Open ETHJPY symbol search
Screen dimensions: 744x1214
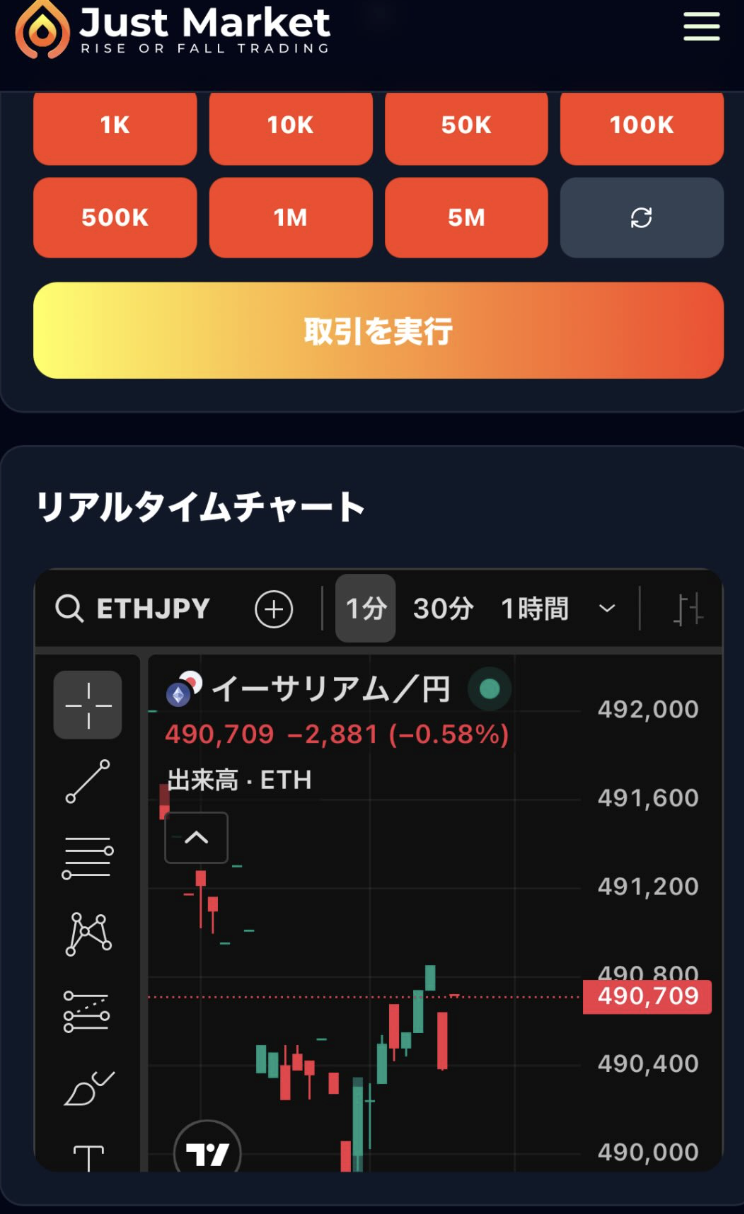click(134, 608)
